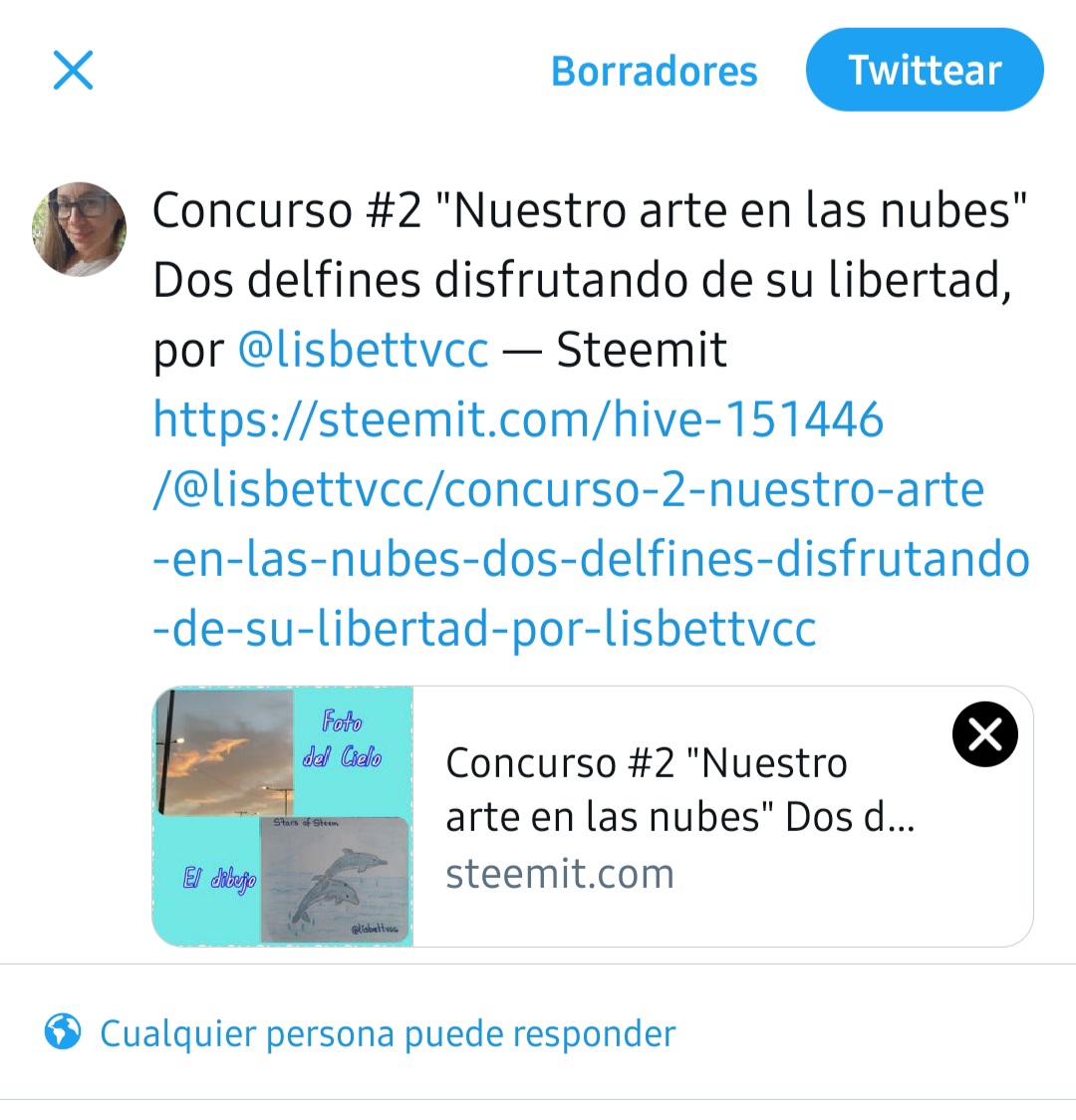Tap the profile avatar photo
This screenshot has height=1120, width=1076.
click(x=79, y=228)
